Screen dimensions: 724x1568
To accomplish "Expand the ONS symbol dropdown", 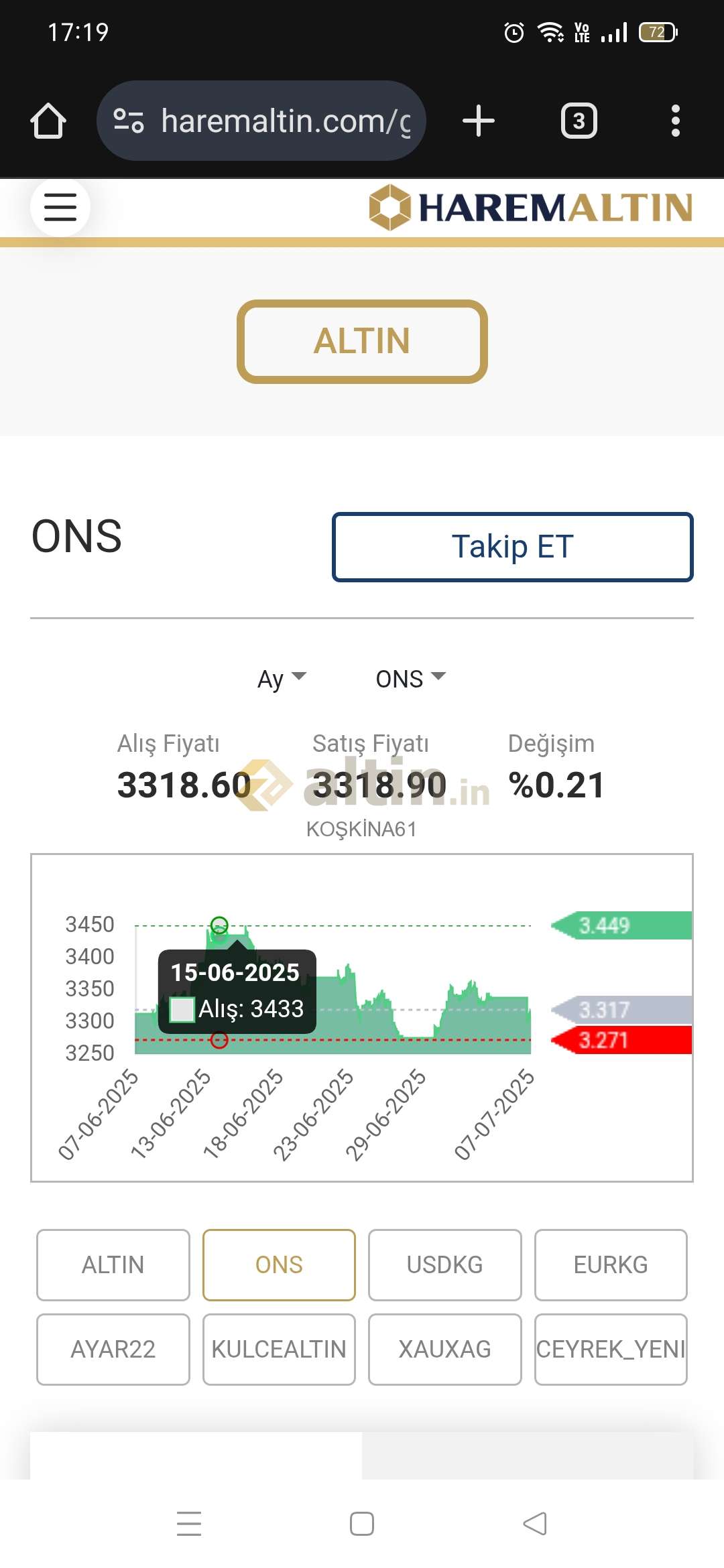I will (410, 679).
